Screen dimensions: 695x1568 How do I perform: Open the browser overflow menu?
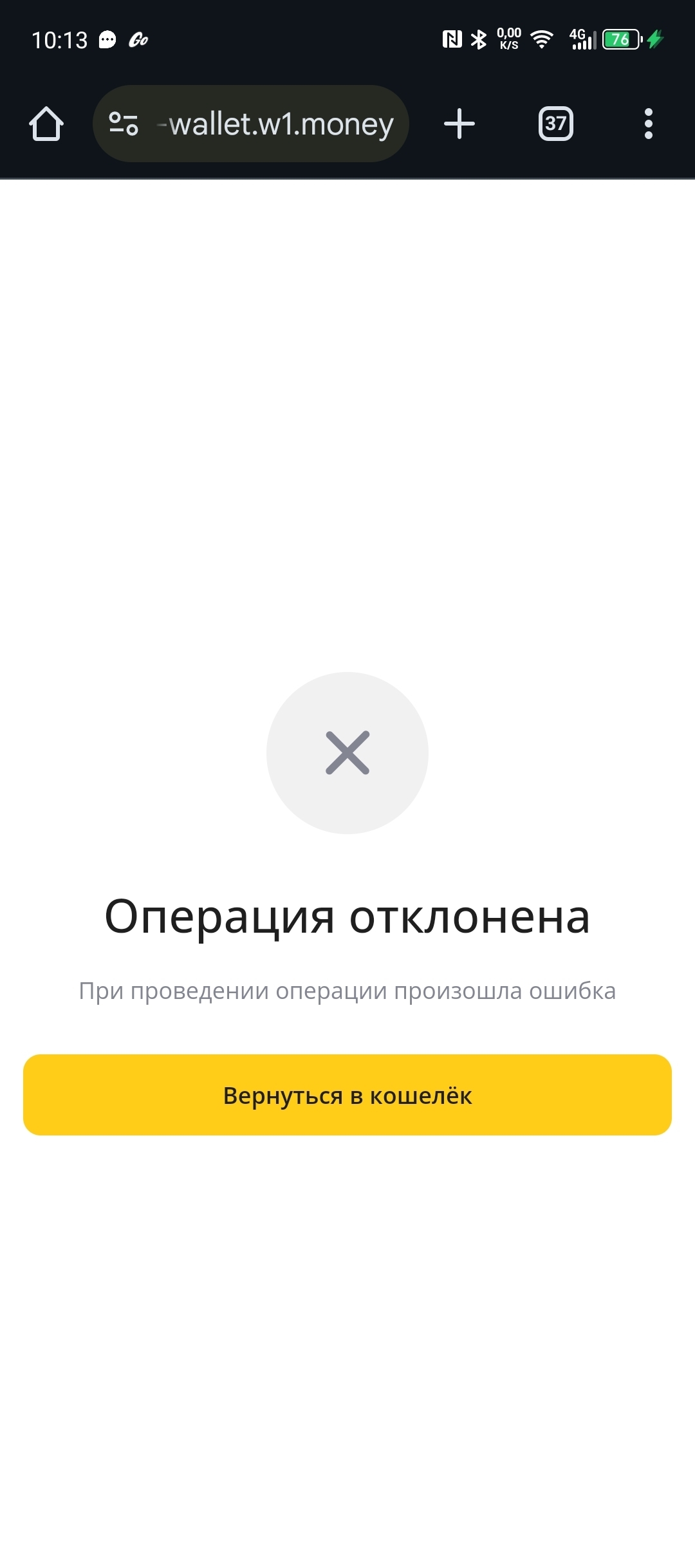[x=649, y=124]
